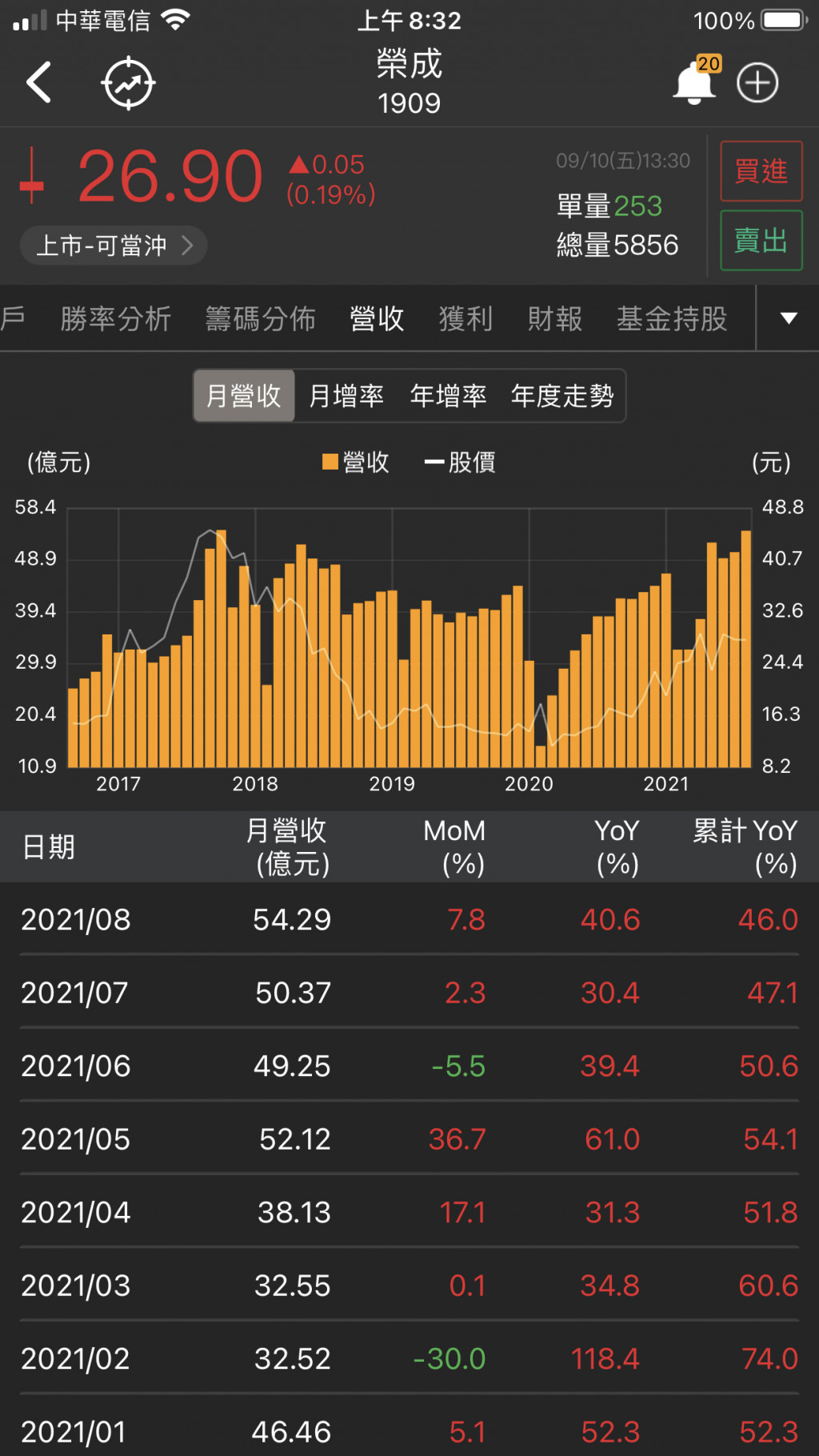Switch to the 財報 tab
The width and height of the screenshot is (819, 1456).
pyautogui.click(x=554, y=318)
